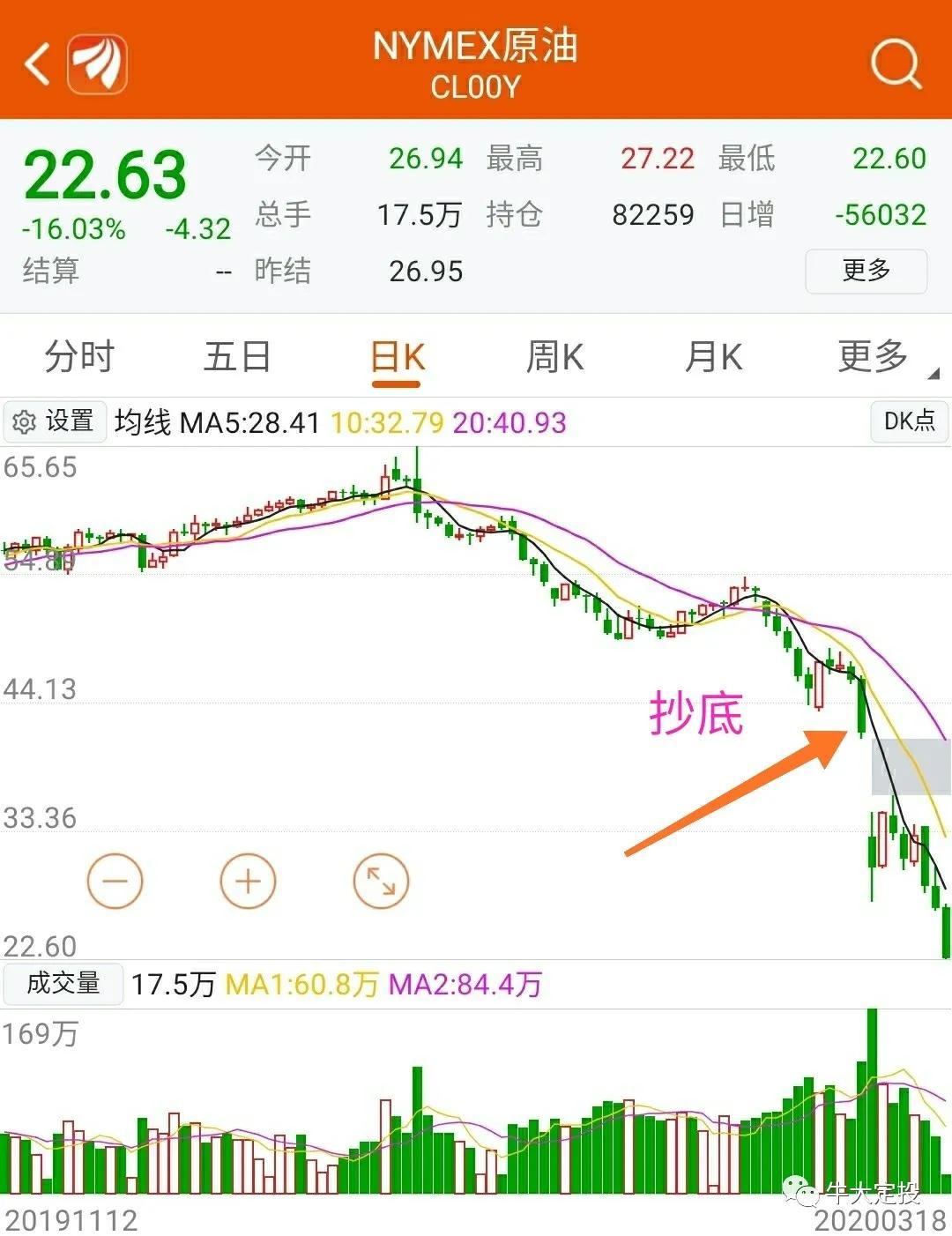Tap the 更多 button beside 昨结
This screenshot has width=952, height=1236.
866,271
